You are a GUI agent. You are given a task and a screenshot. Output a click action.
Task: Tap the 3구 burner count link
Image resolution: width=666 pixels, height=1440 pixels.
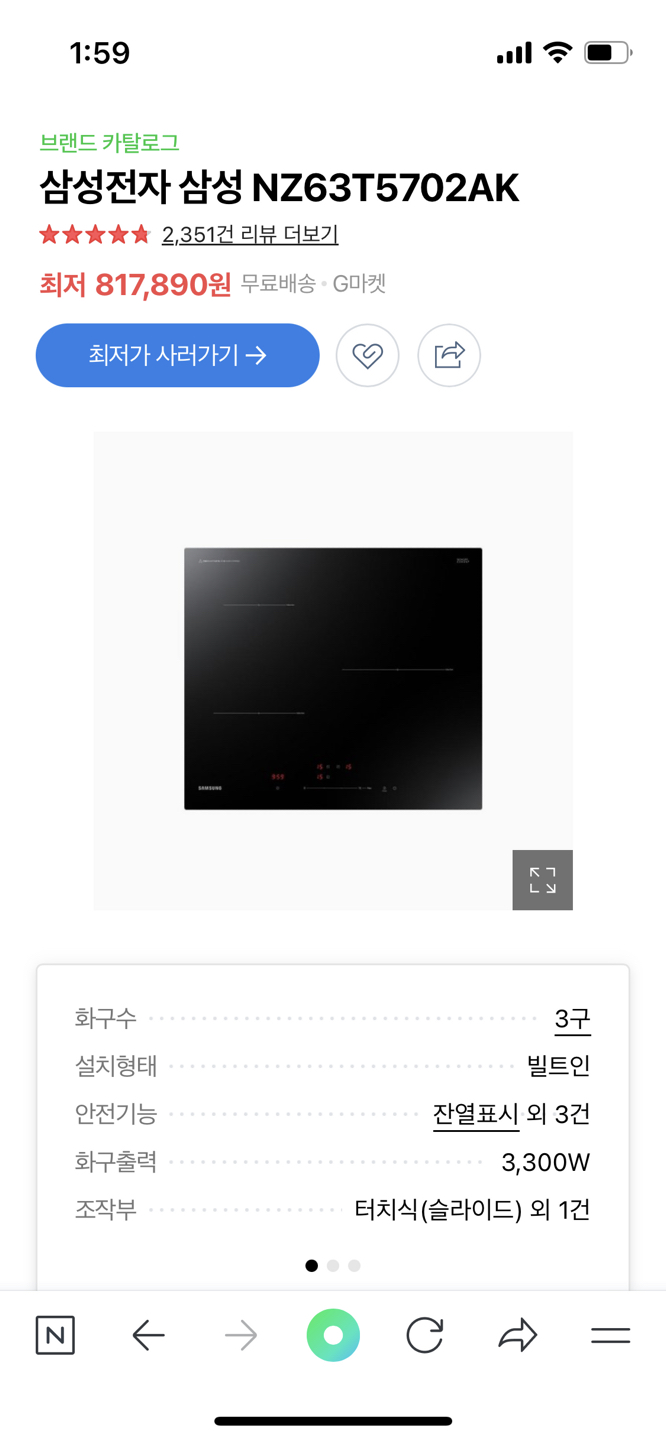572,1019
